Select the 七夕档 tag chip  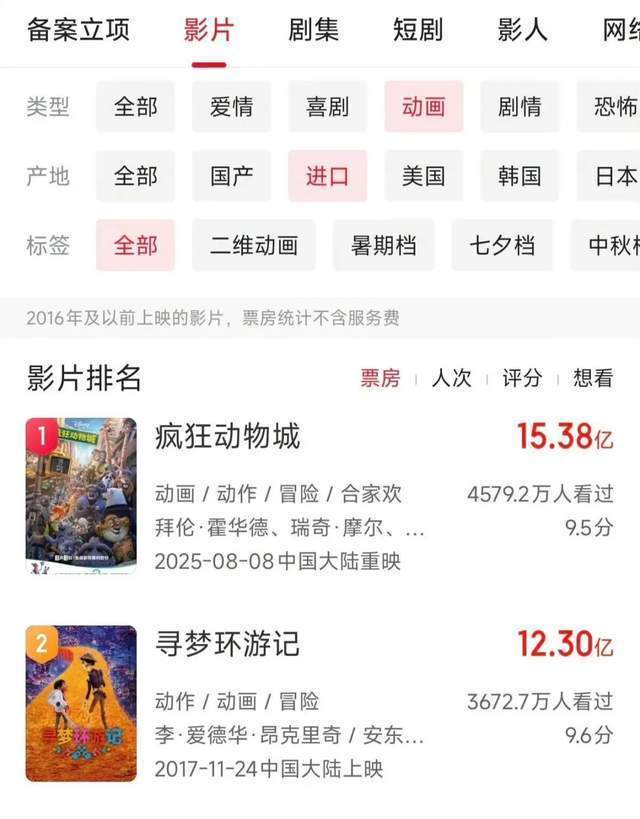pyautogui.click(x=501, y=245)
